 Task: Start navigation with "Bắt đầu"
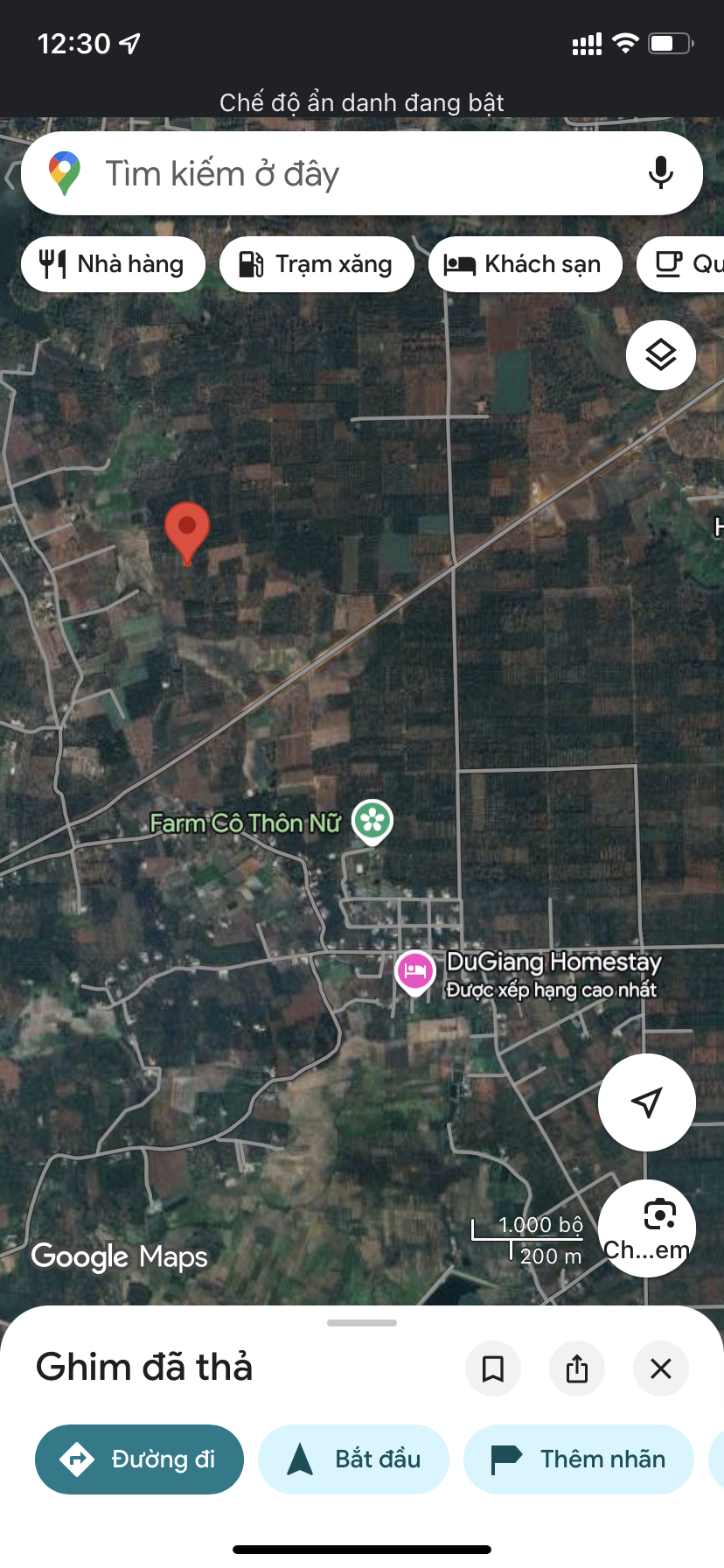[353, 1459]
